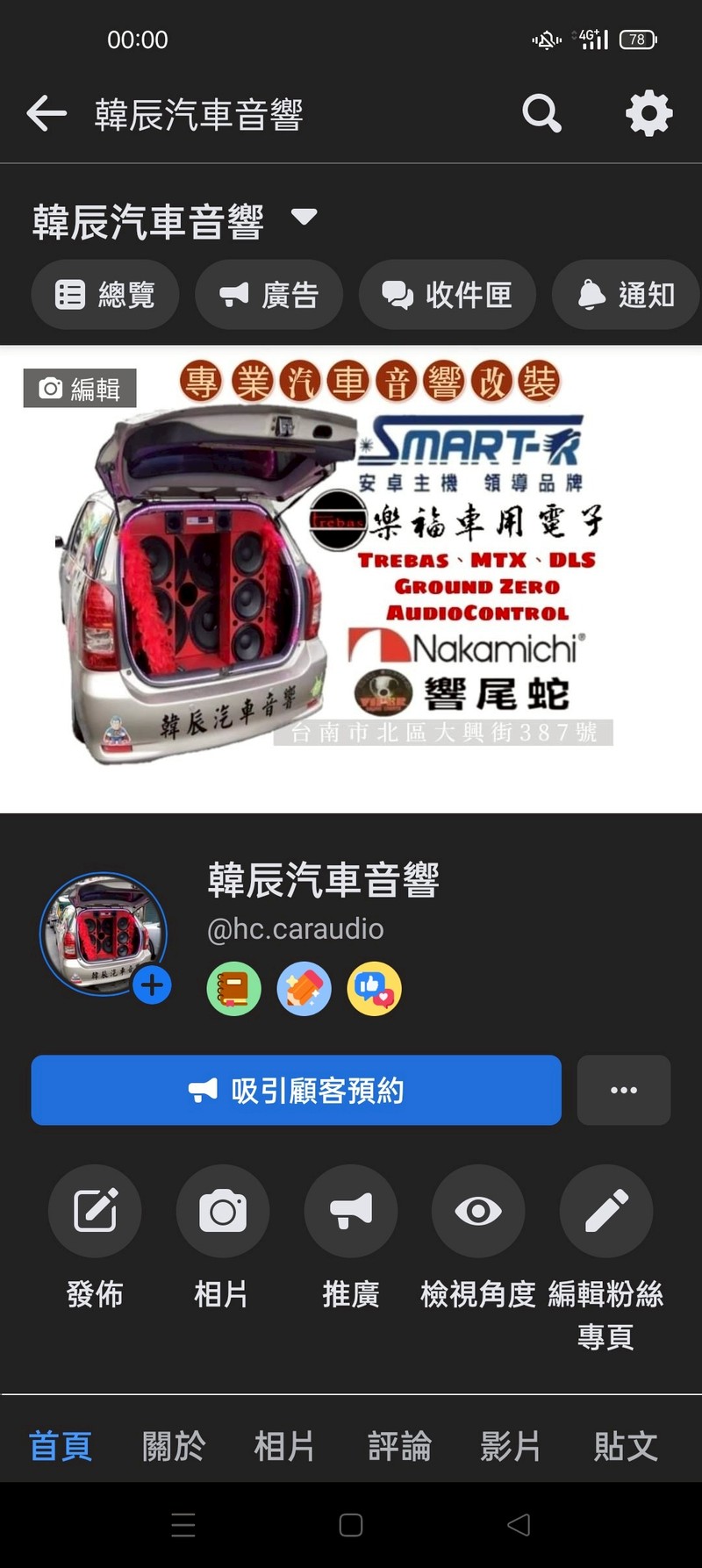Tap the 相片 camera shortcut

(x=222, y=1212)
